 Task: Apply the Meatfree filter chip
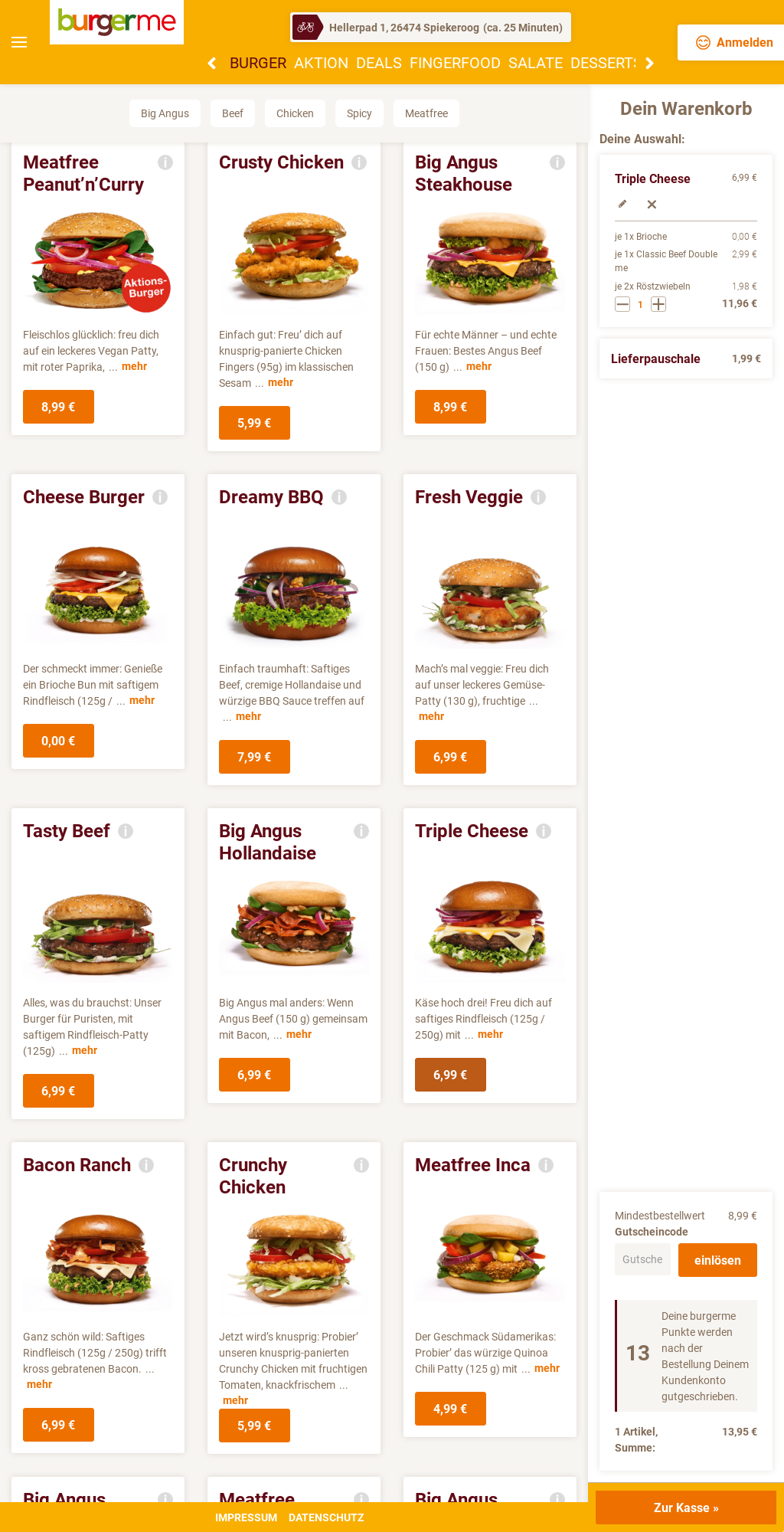pos(426,113)
